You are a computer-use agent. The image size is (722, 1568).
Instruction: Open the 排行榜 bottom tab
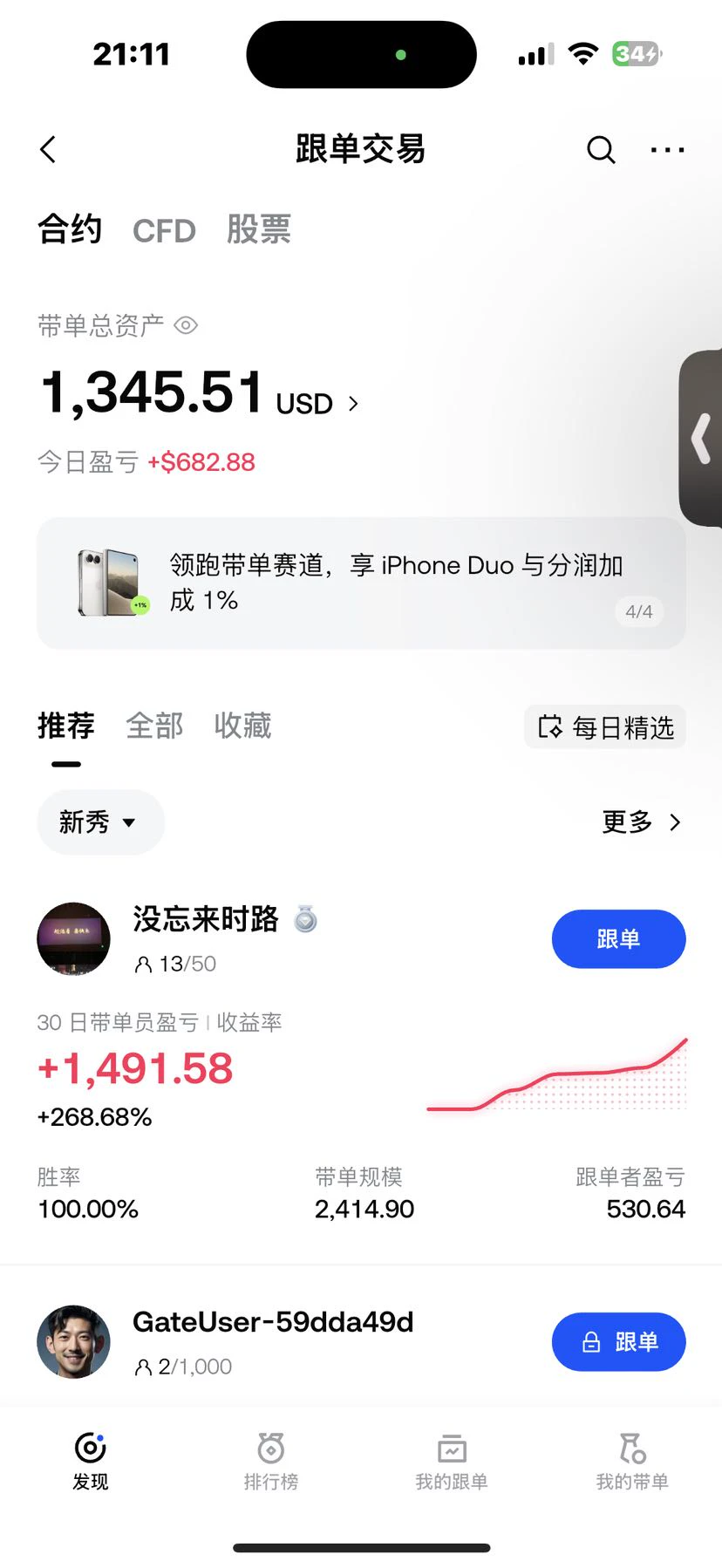(271, 1461)
